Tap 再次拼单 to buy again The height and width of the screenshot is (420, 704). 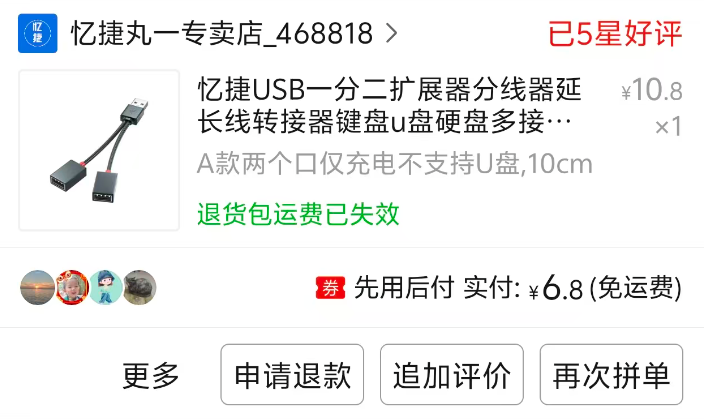click(x=611, y=376)
